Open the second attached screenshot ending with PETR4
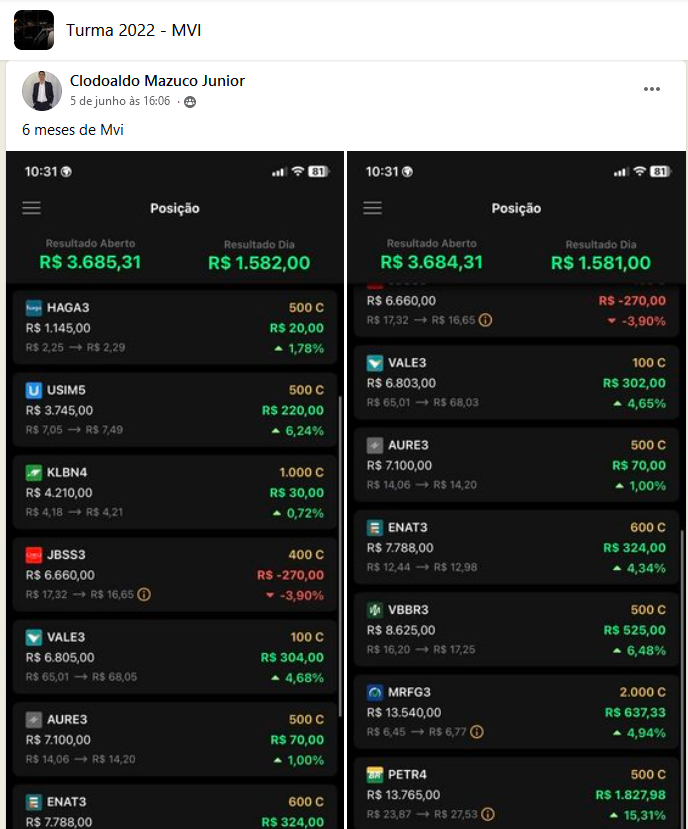 tap(516, 490)
